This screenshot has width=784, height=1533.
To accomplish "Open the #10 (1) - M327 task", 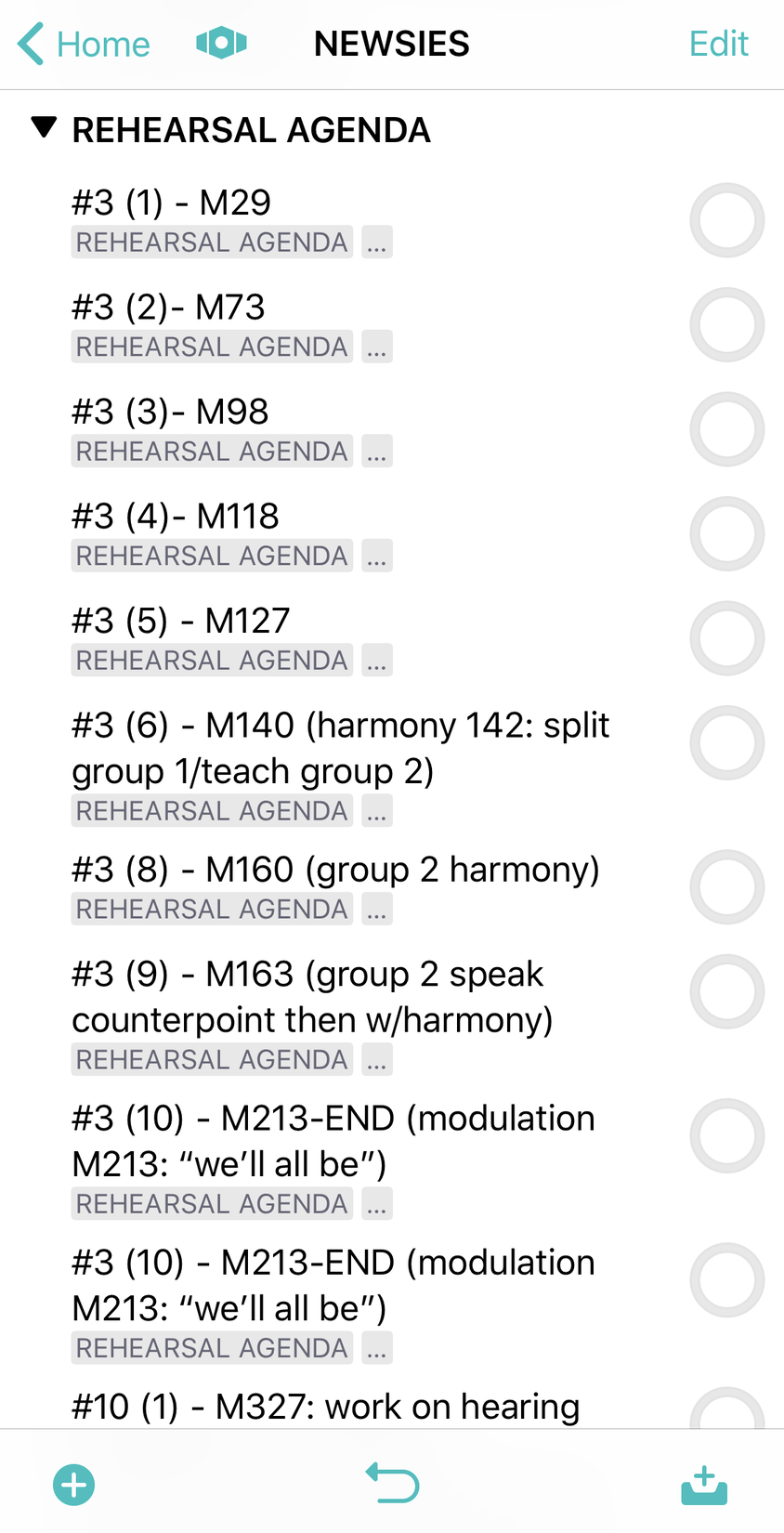I will [325, 1407].
